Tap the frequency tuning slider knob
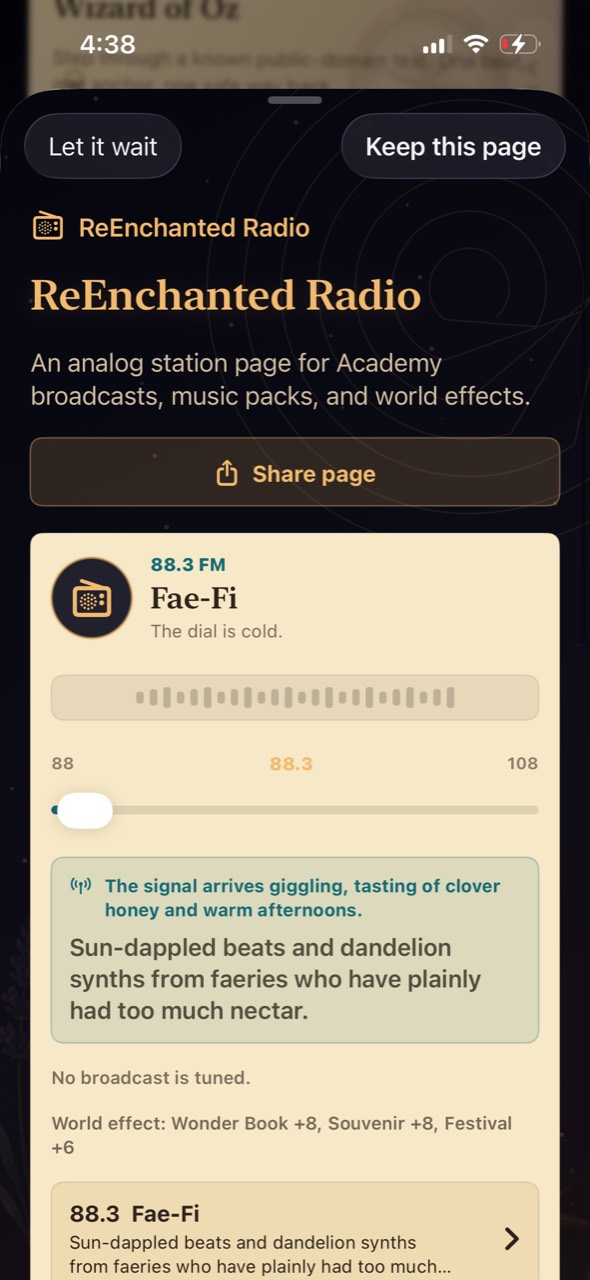The image size is (590, 1280). click(84, 810)
